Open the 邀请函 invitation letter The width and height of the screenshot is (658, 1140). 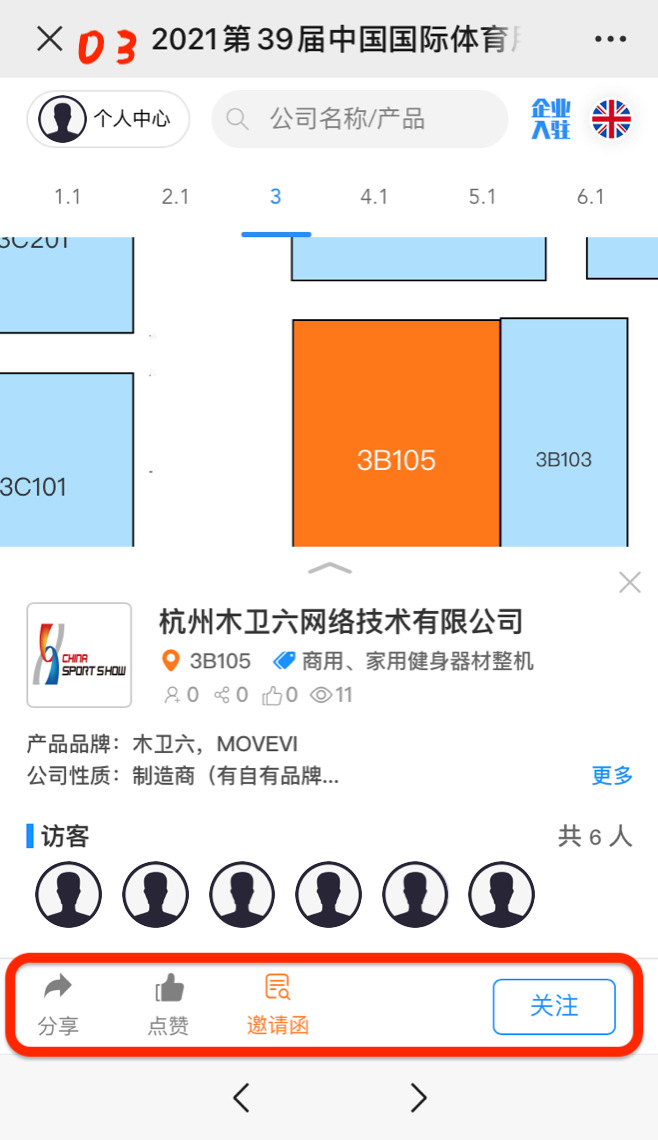(278, 1005)
